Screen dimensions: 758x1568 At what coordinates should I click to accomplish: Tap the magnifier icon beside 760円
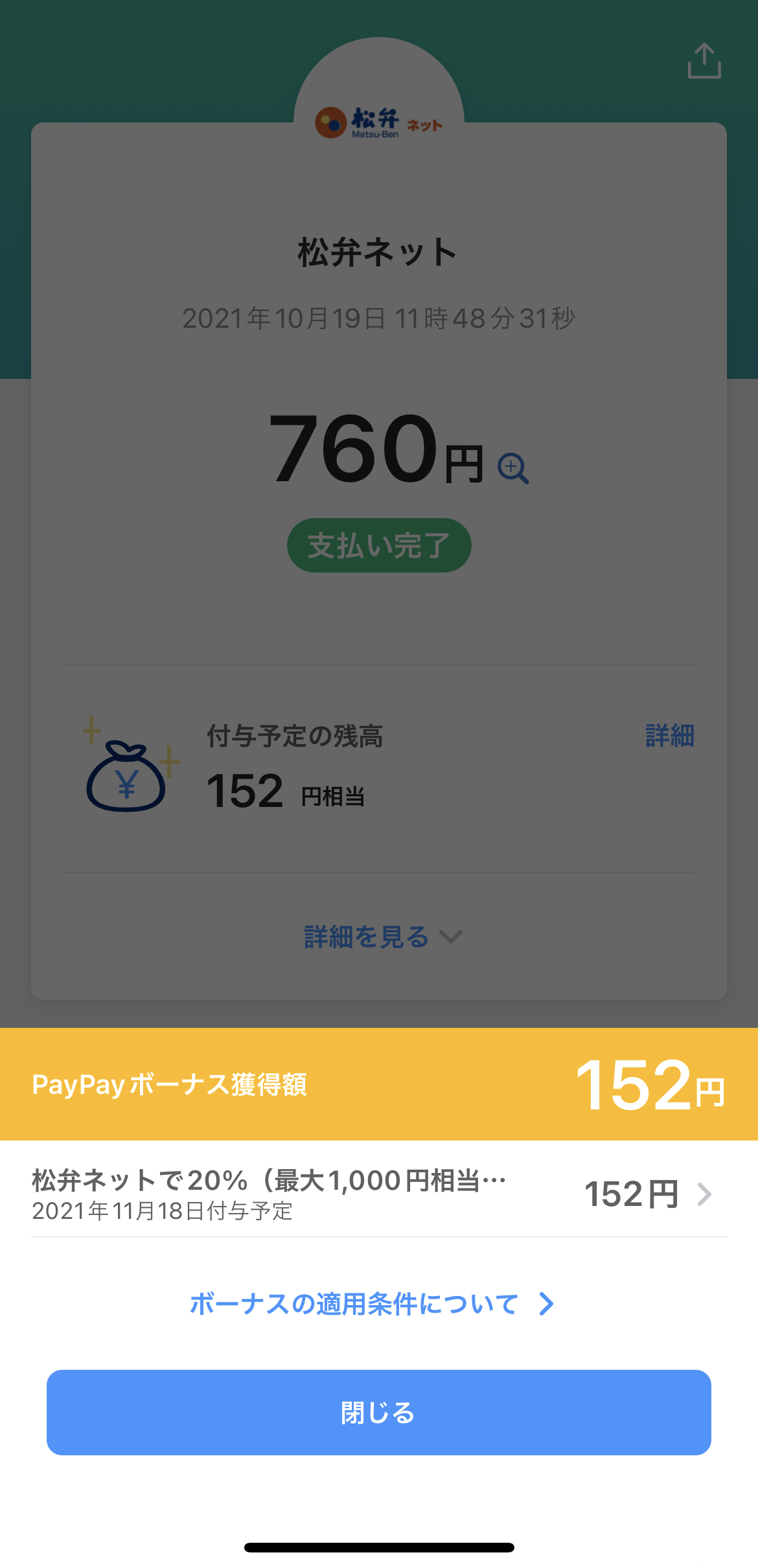click(x=513, y=468)
